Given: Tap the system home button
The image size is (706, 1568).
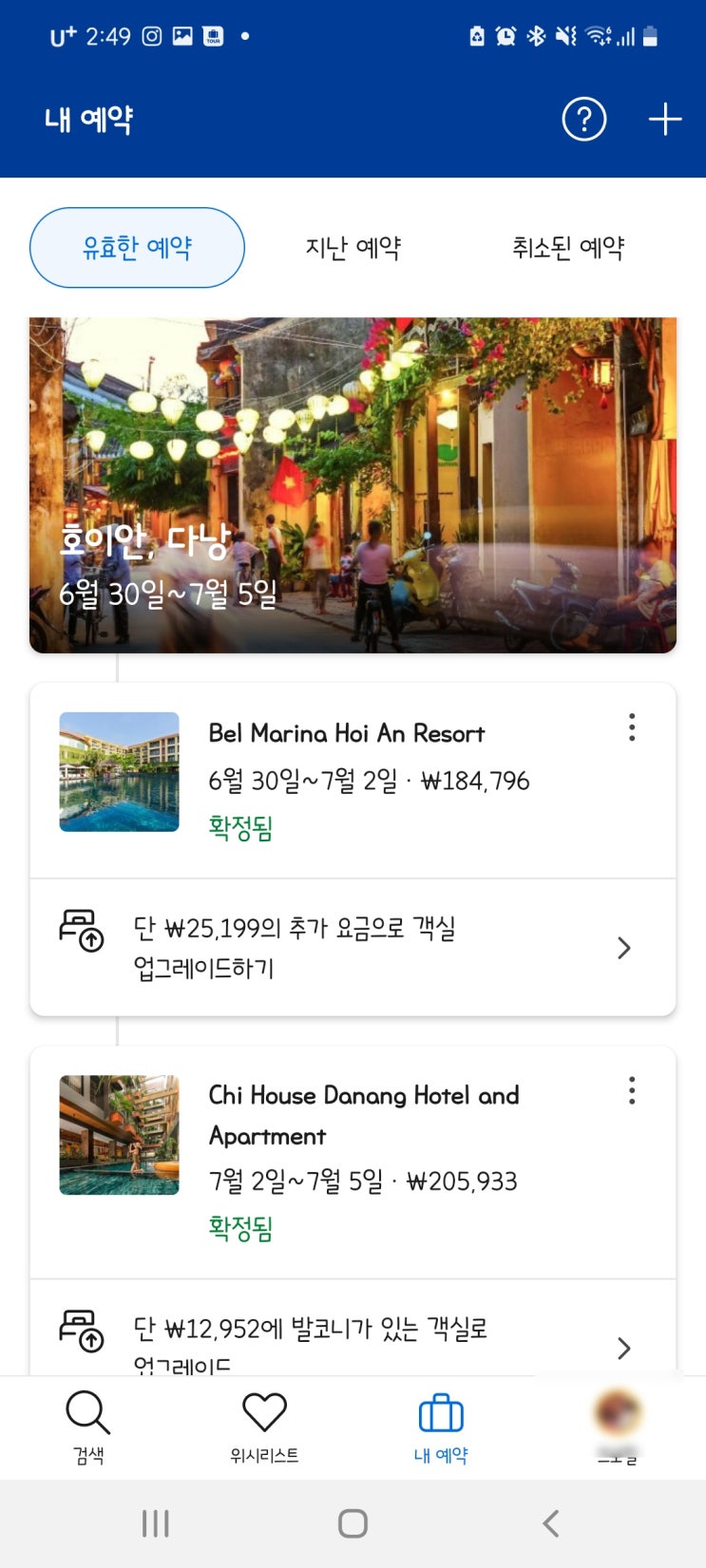Looking at the screenshot, I should click(353, 1523).
